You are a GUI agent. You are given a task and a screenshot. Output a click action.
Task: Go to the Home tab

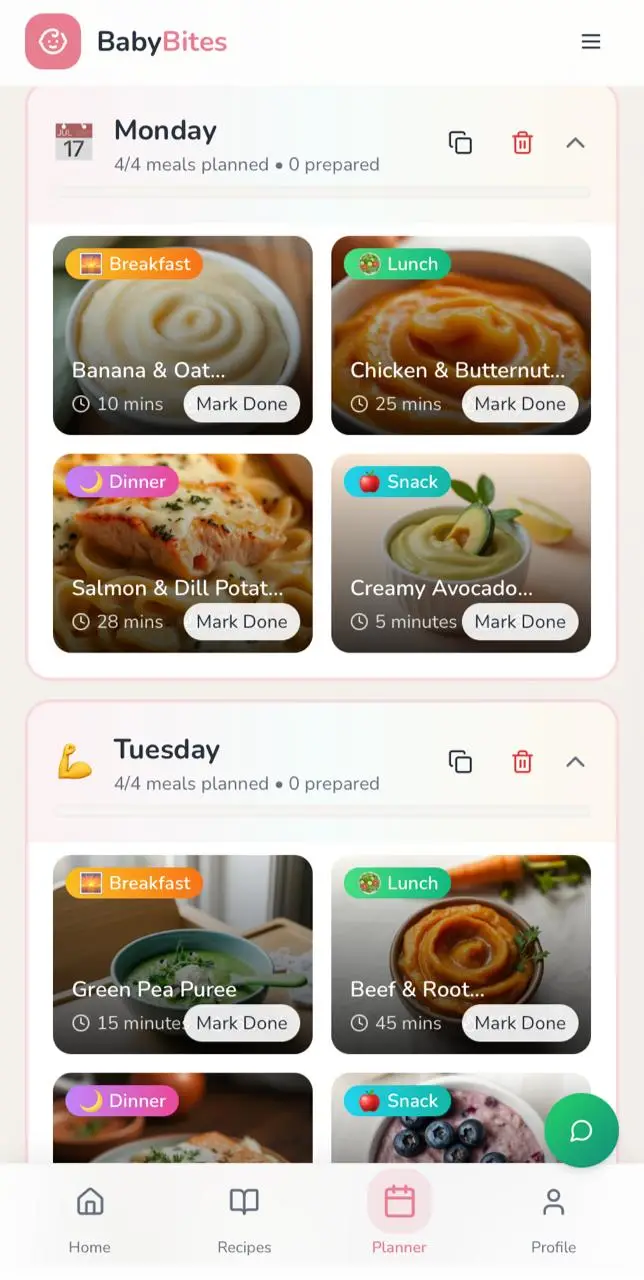click(x=90, y=1218)
